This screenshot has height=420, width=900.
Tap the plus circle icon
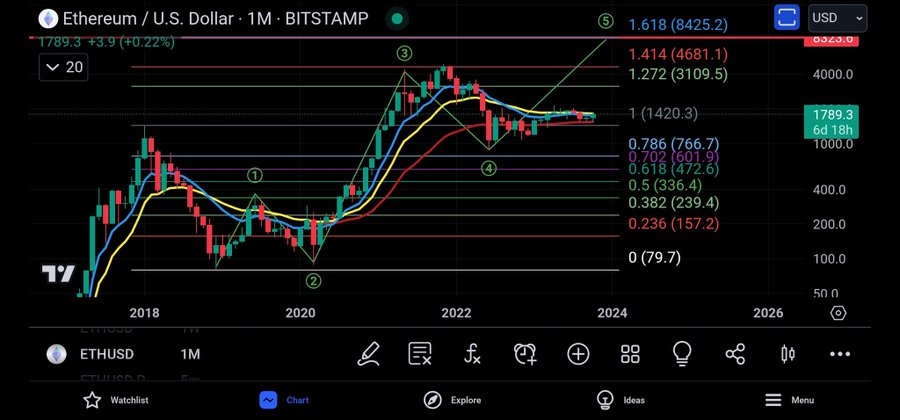pos(578,353)
